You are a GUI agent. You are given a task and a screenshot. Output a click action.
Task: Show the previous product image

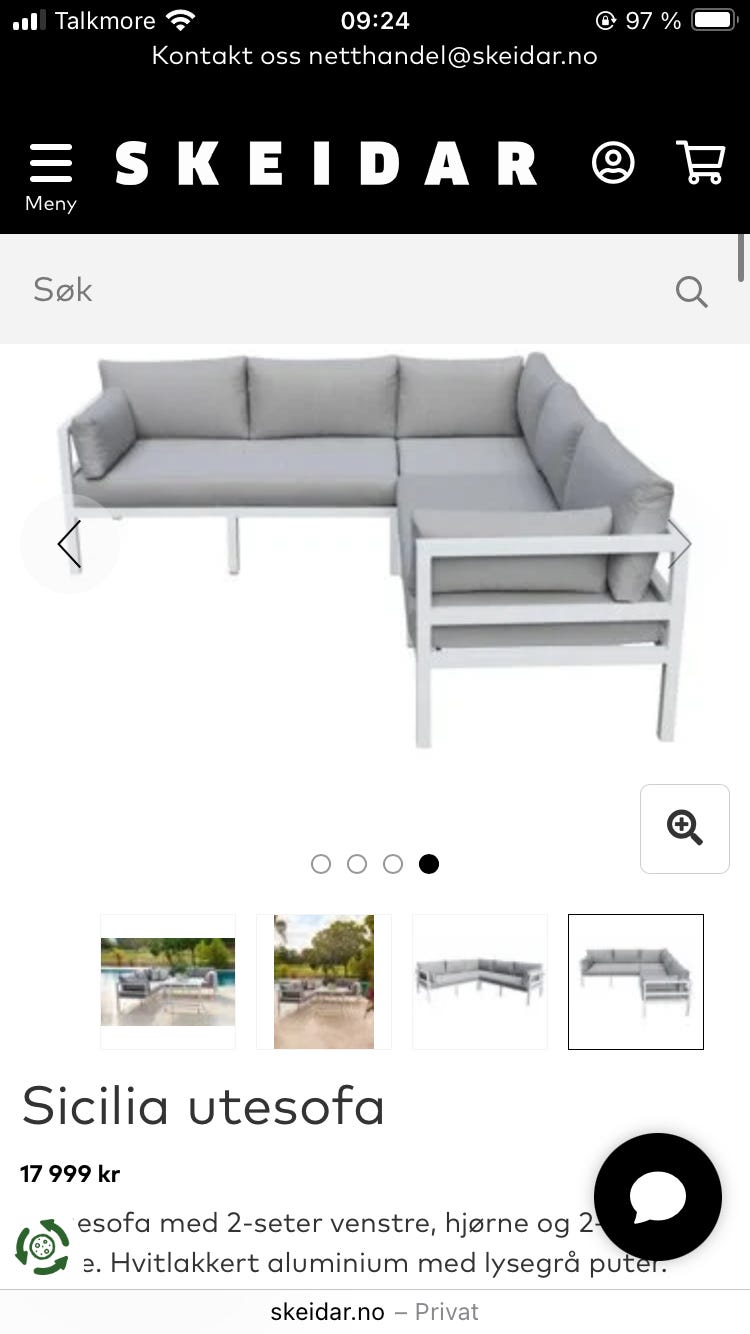[x=69, y=544]
